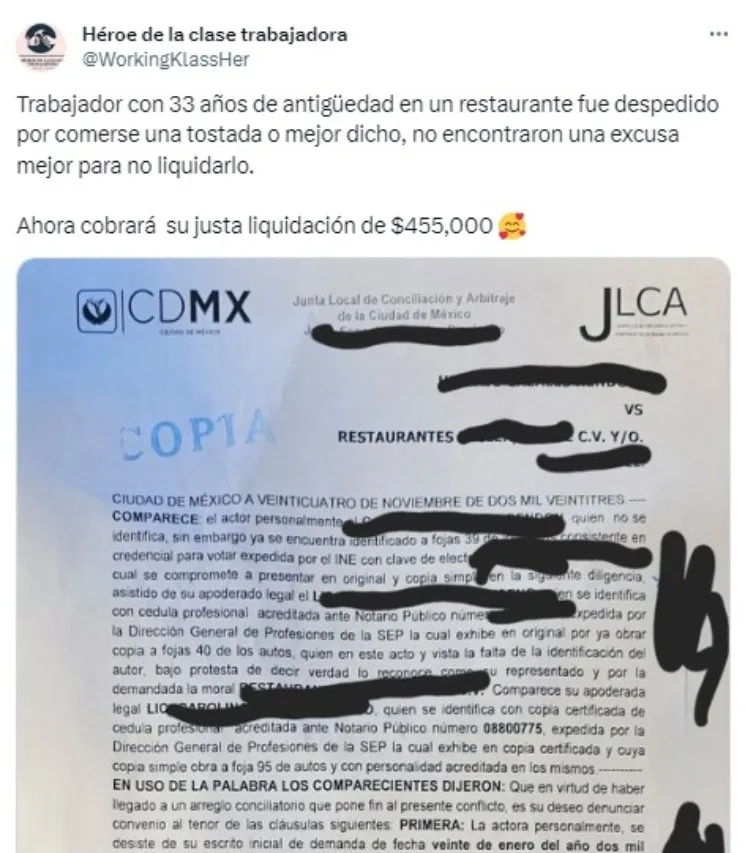Image resolution: width=745 pixels, height=853 pixels.
Task: Enlarge the attached CDMX document photo
Action: click(373, 555)
